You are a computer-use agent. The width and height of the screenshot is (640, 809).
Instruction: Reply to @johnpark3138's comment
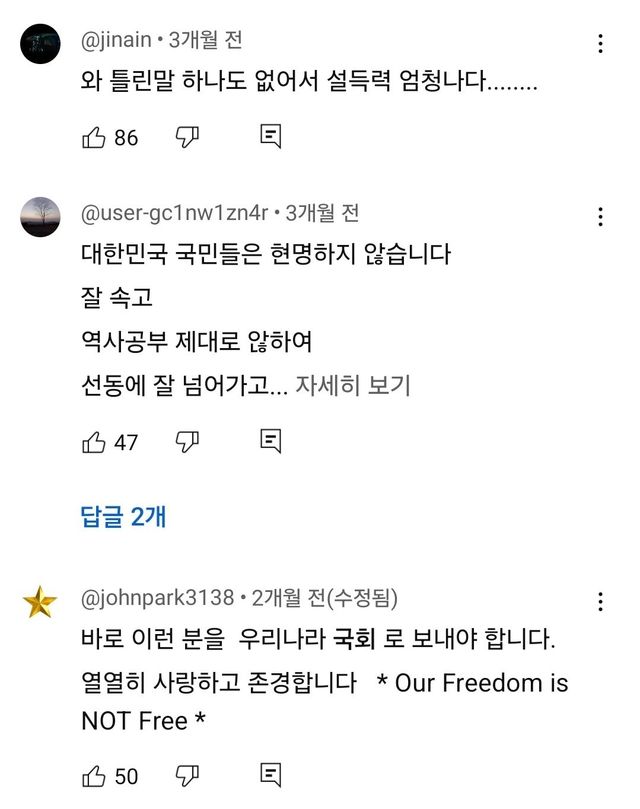[270, 774]
